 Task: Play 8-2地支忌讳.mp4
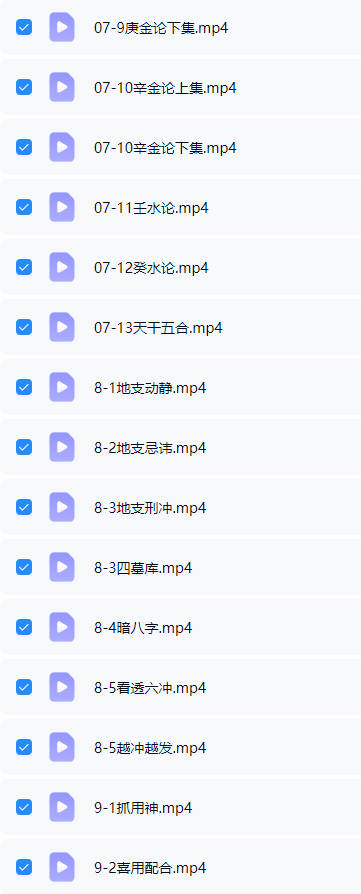(150, 448)
